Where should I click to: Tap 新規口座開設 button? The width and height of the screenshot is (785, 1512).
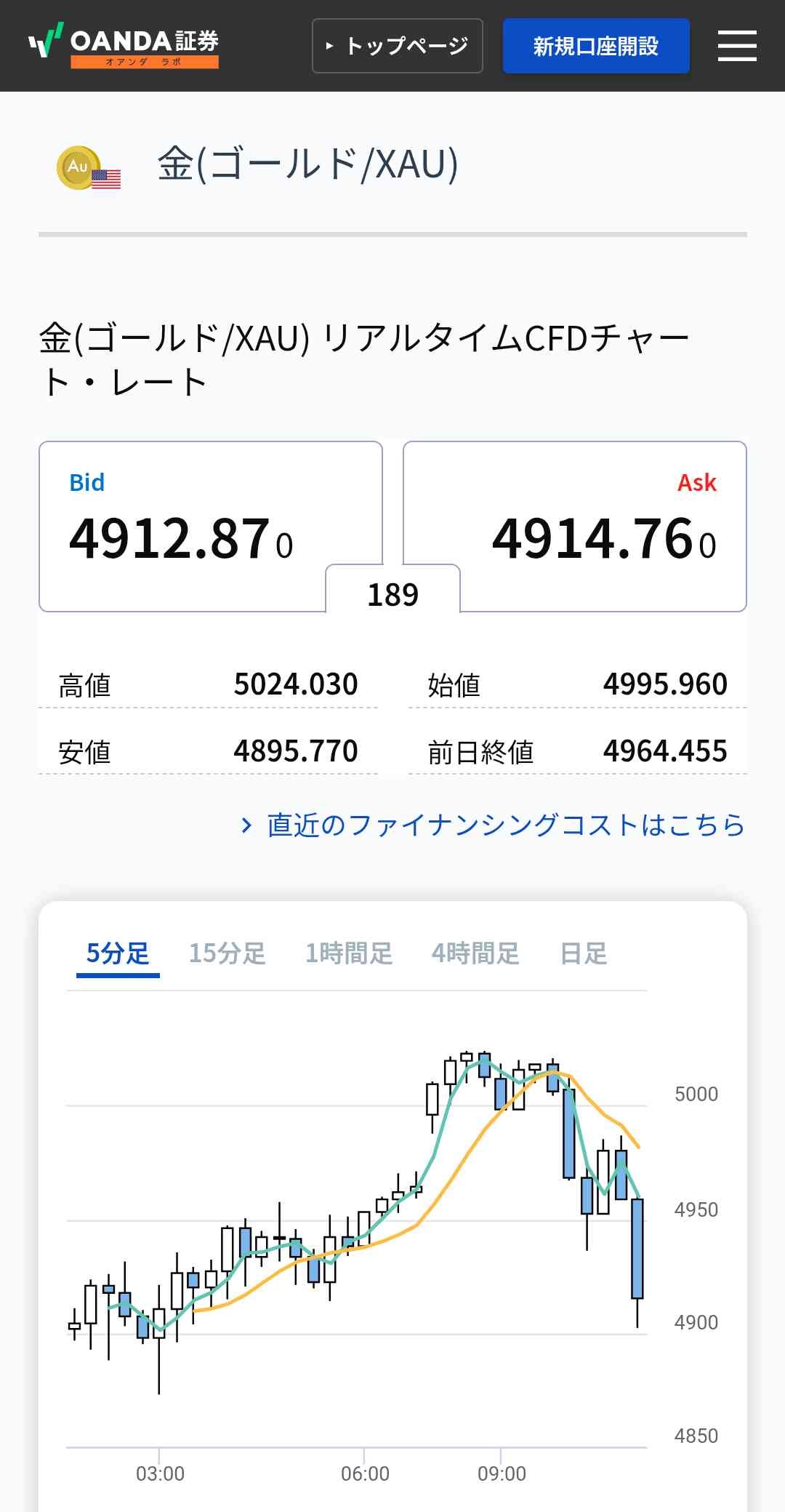[x=596, y=46]
